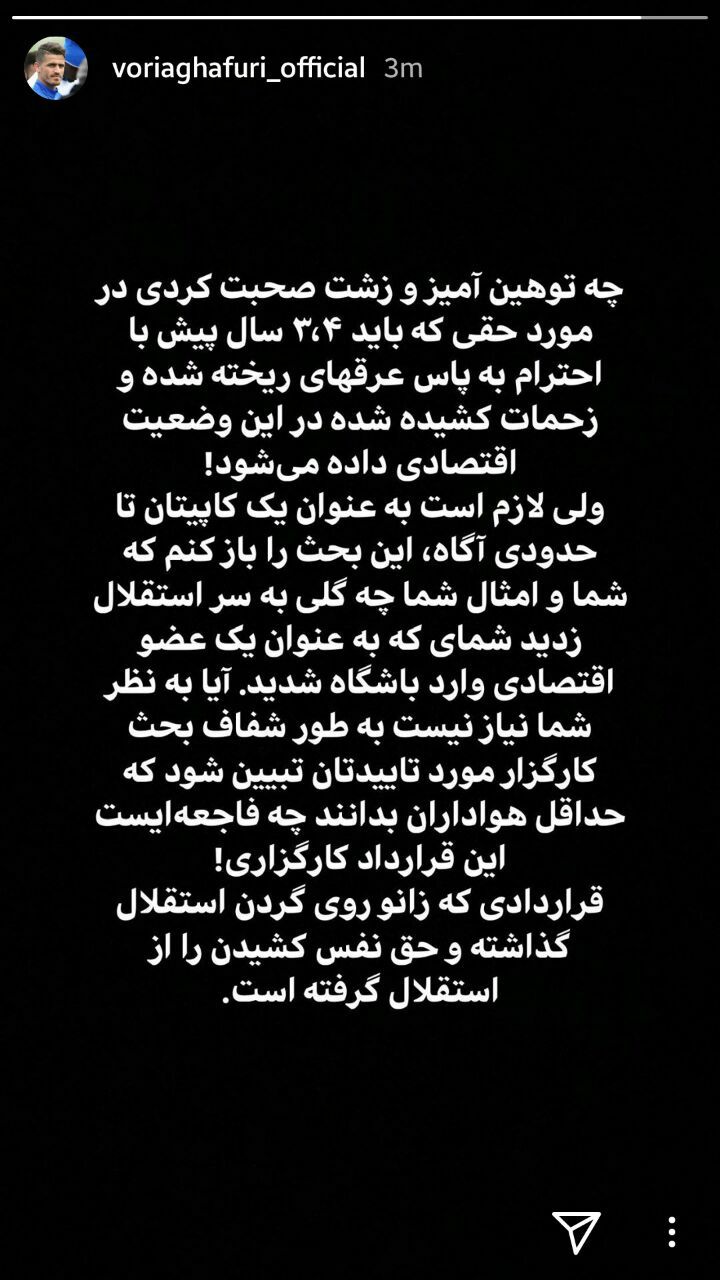Tap the voriaghafuri_official username
Viewport: 720px width, 1280px height.
pos(238,68)
